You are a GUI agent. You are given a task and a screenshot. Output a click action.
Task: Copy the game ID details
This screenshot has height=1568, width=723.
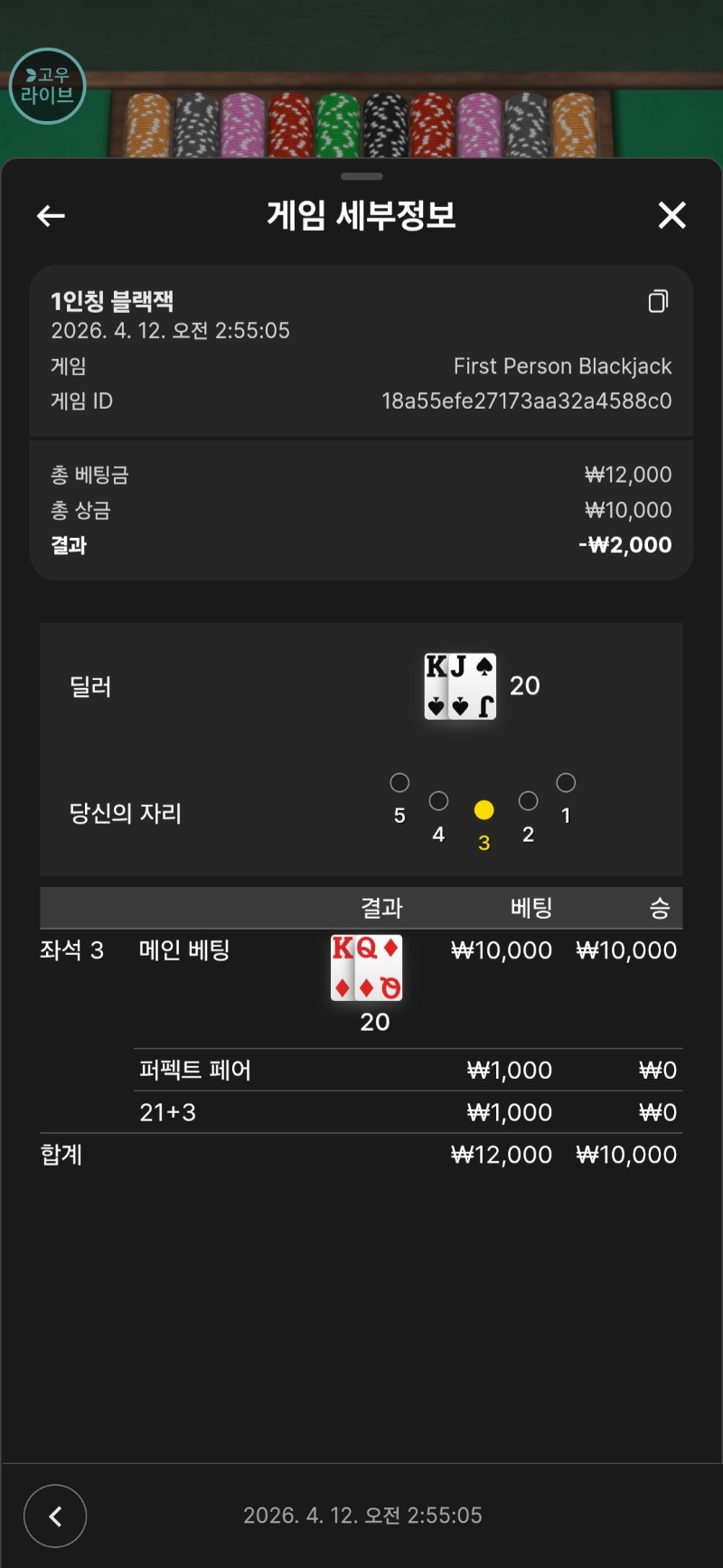(658, 301)
